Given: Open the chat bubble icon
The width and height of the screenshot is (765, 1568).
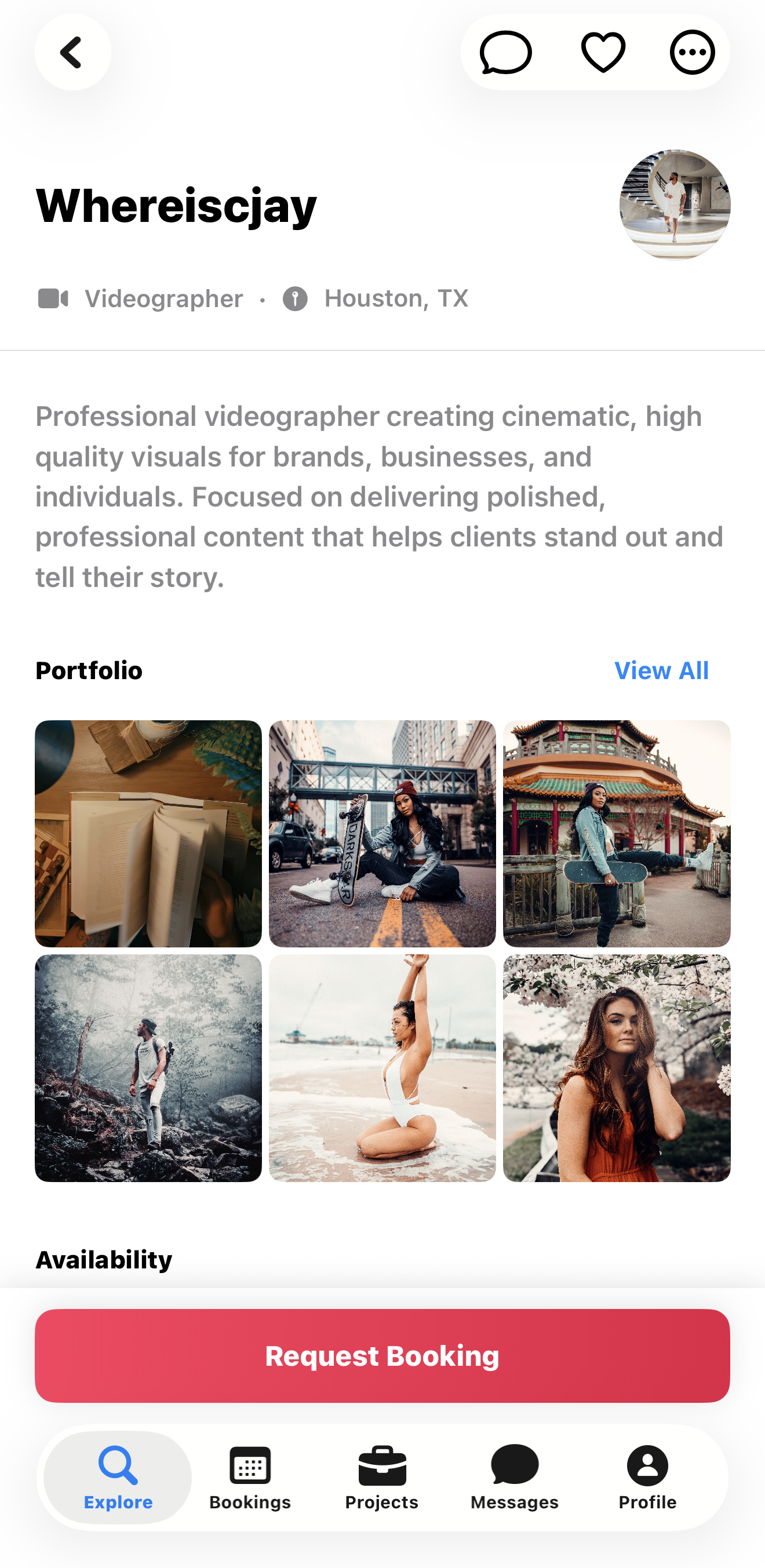Looking at the screenshot, I should coord(507,52).
